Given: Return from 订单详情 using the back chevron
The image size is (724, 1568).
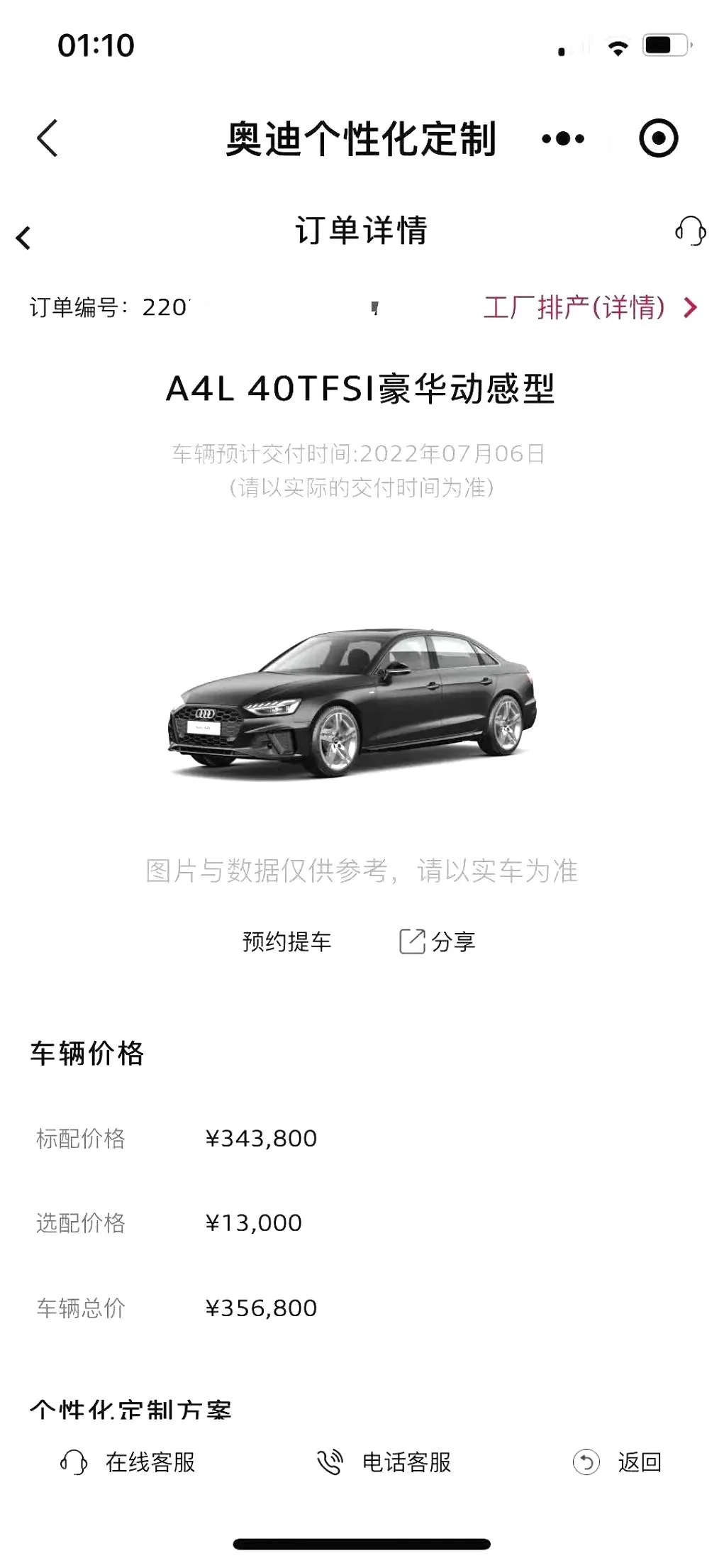Looking at the screenshot, I should click(23, 238).
